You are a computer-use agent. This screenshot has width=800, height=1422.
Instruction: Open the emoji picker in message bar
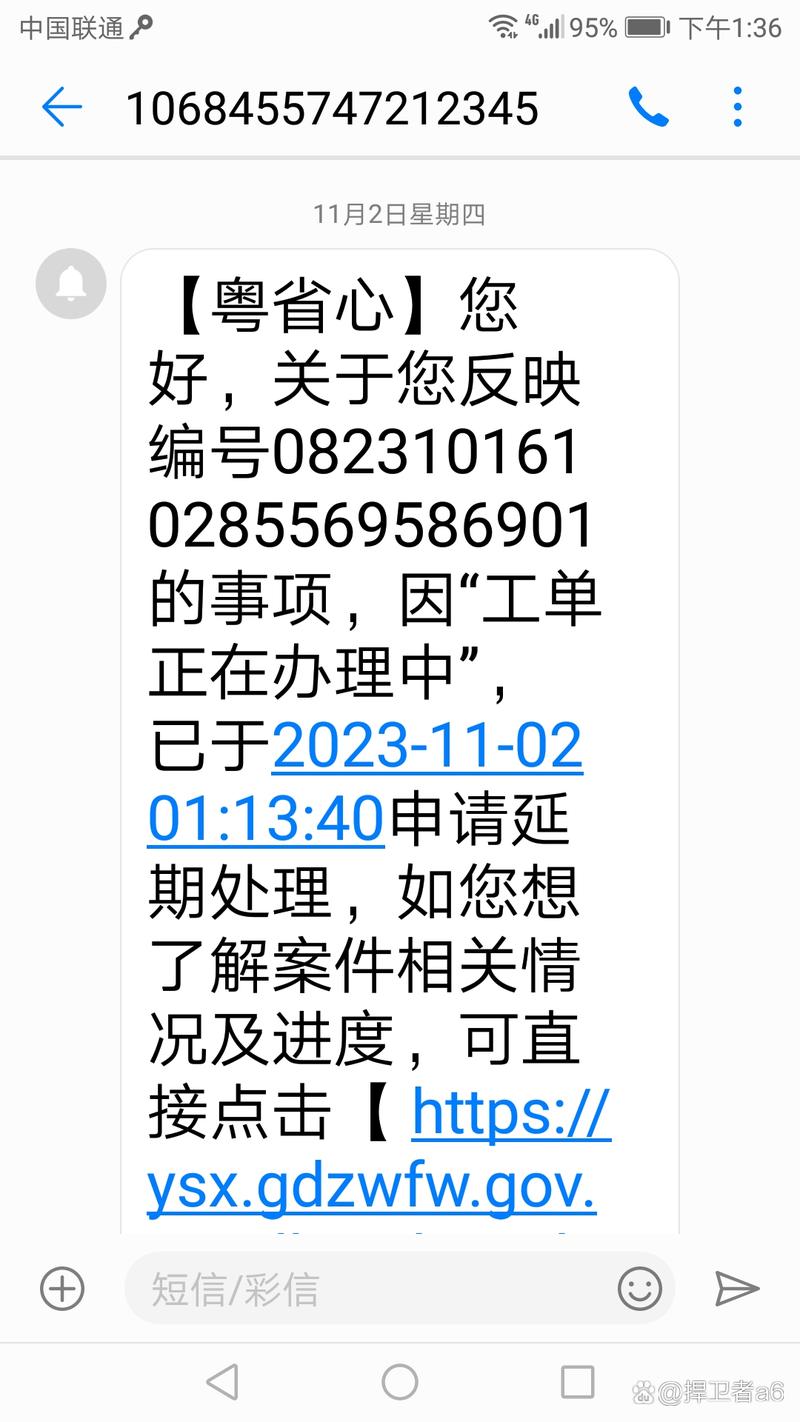pos(640,1289)
